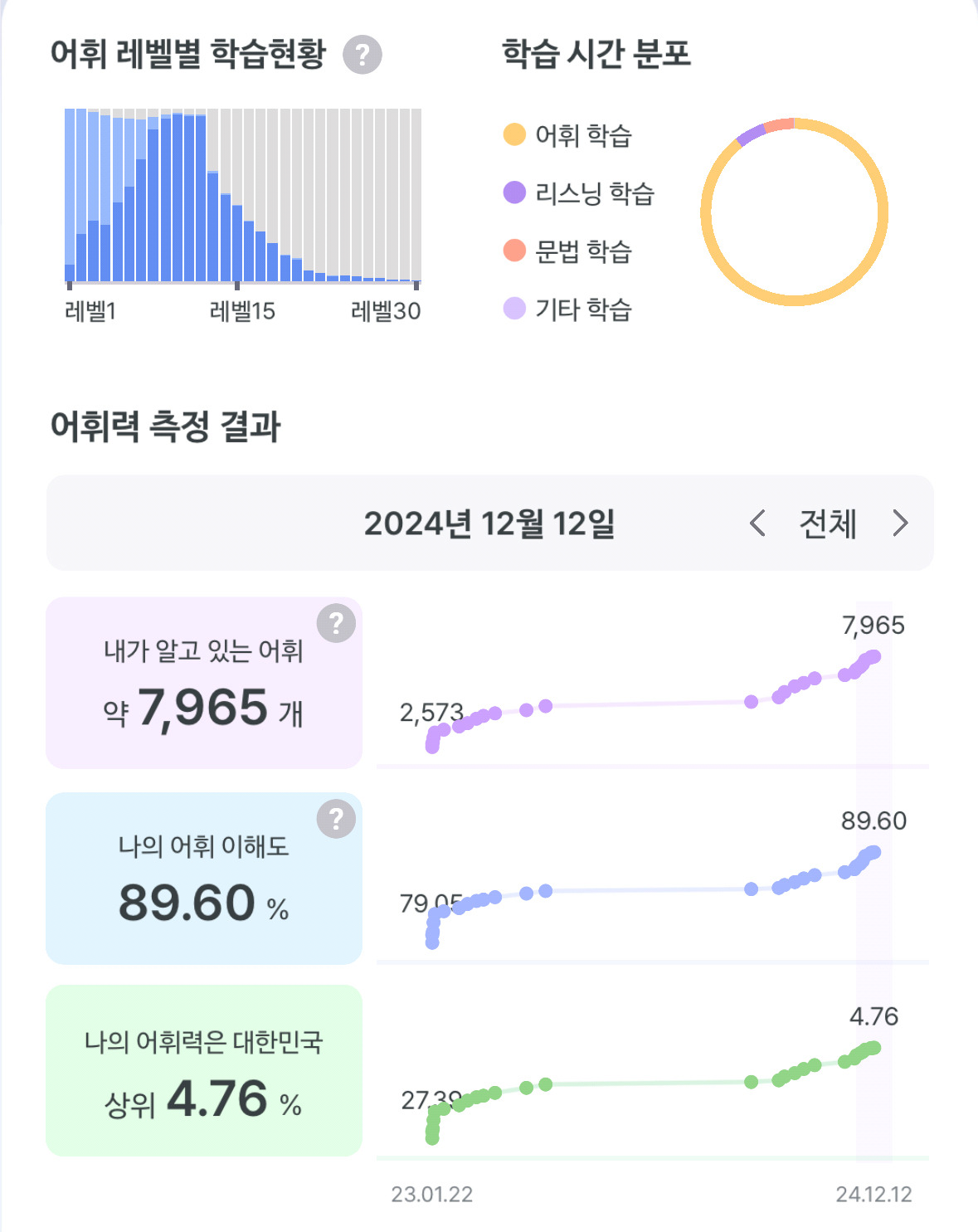Open help on the 내가 알고 있는 어휘 card
The height and width of the screenshot is (1232, 978).
336,623
